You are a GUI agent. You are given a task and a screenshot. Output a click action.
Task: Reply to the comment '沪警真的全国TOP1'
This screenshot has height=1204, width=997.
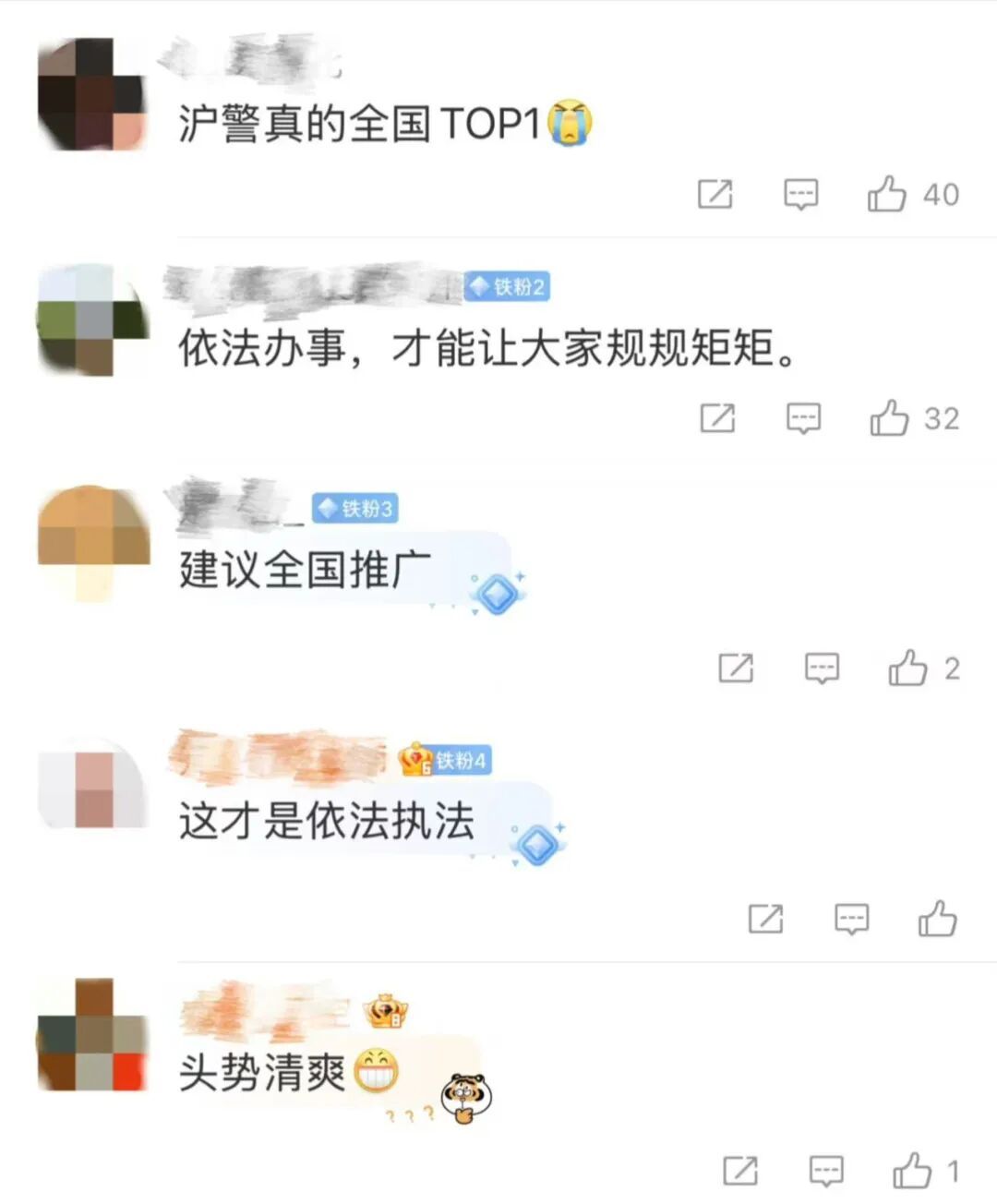800,194
